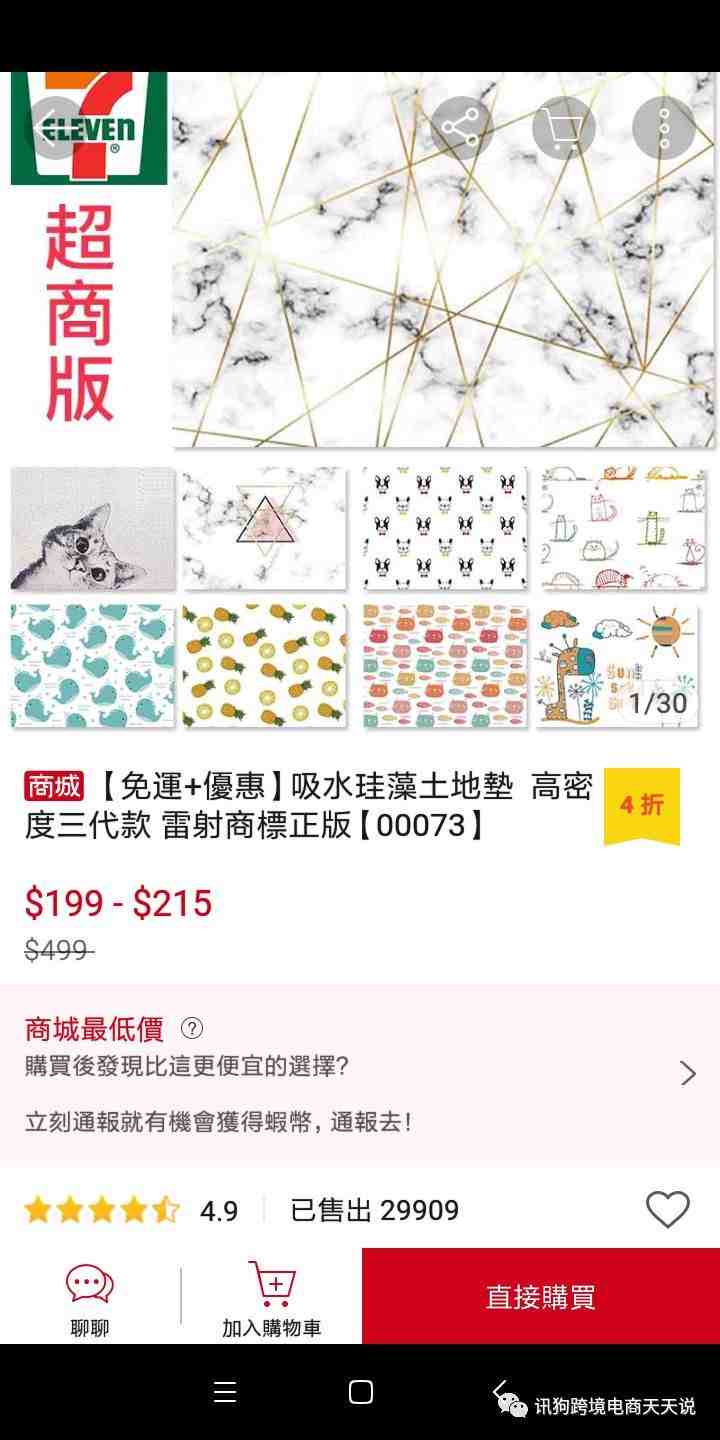The image size is (720, 1440).
Task: Chat with the seller via 聊聊
Action: click(90, 1298)
